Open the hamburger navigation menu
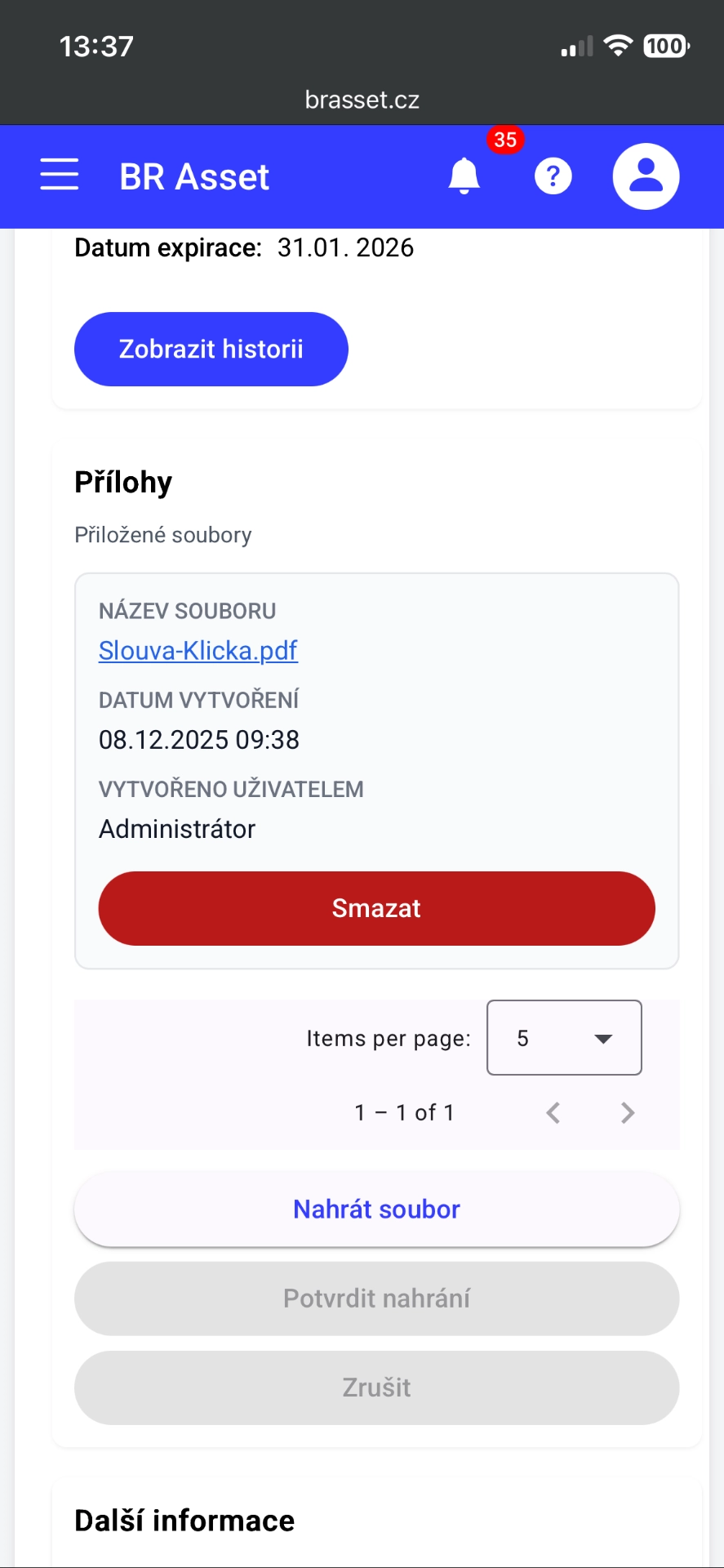This screenshot has width=724, height=1568. click(58, 174)
